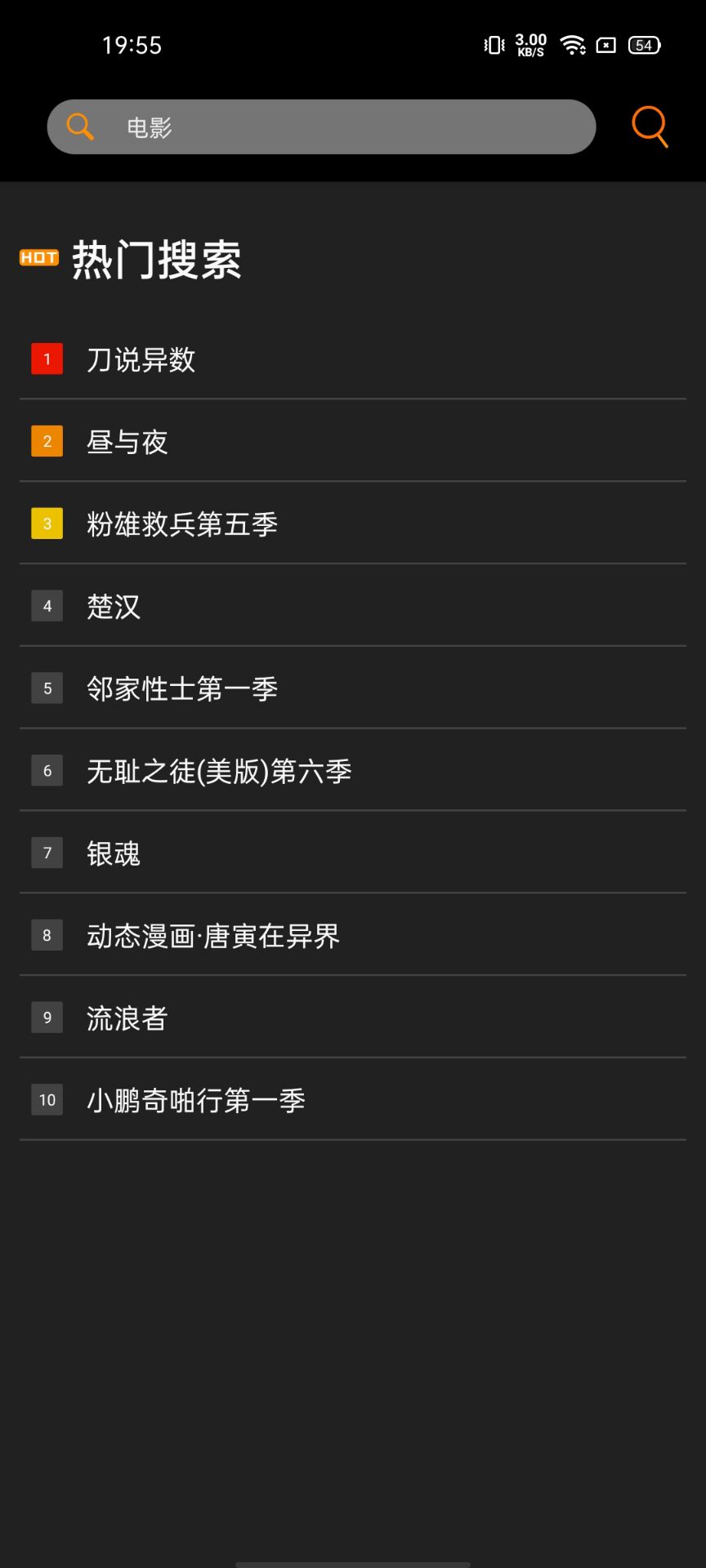Select 邻家性士第一季 from the list
The height and width of the screenshot is (1568, 706).
(353, 688)
